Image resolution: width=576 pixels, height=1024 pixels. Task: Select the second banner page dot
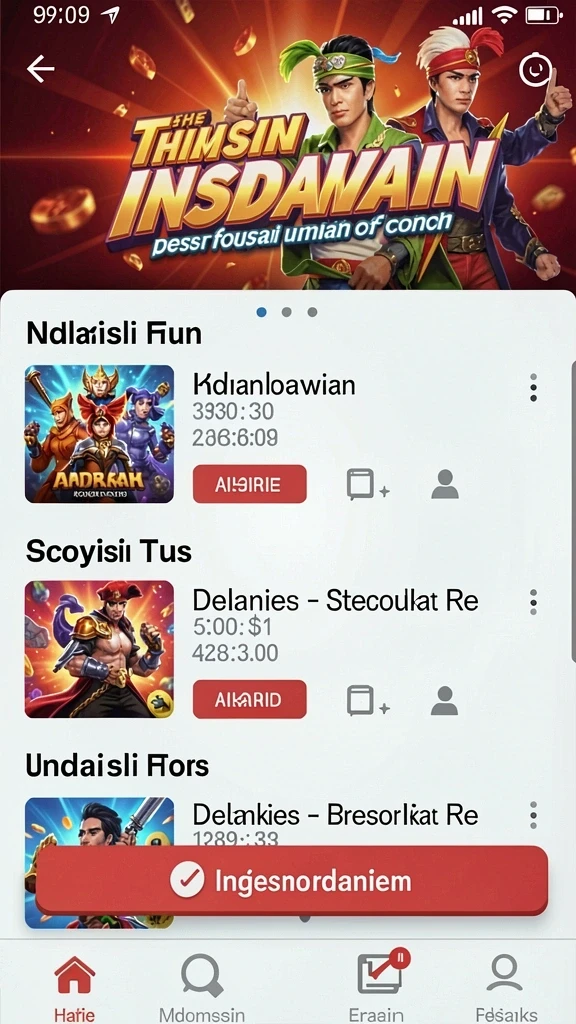287,312
